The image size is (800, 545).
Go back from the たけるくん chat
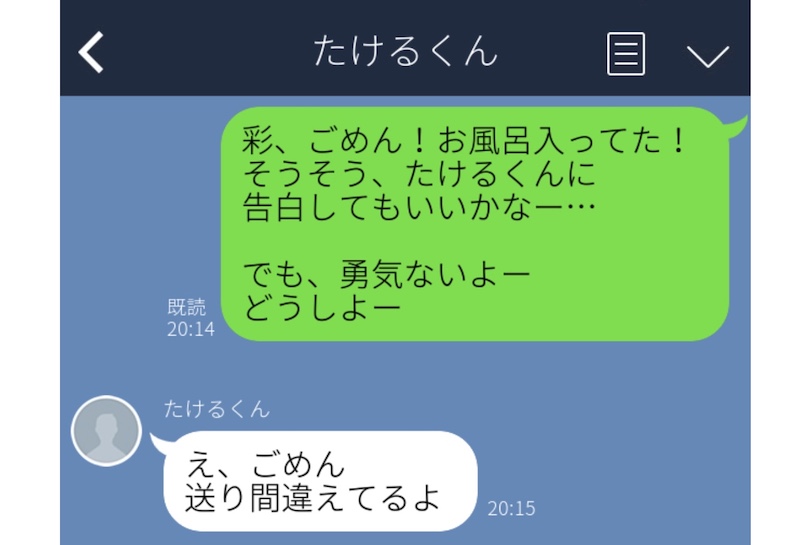coord(92,52)
